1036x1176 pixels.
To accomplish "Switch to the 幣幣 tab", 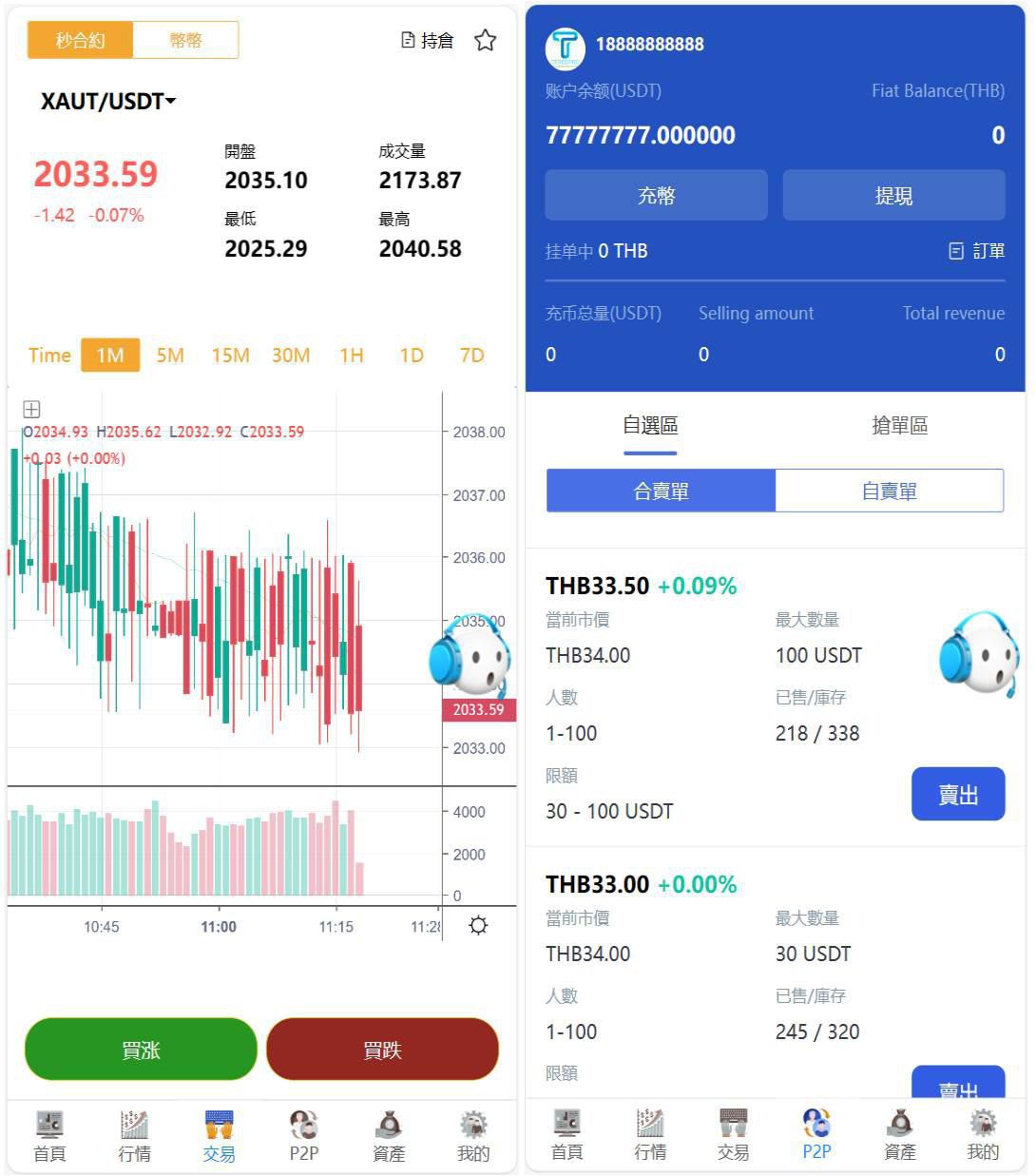I will pos(185,40).
